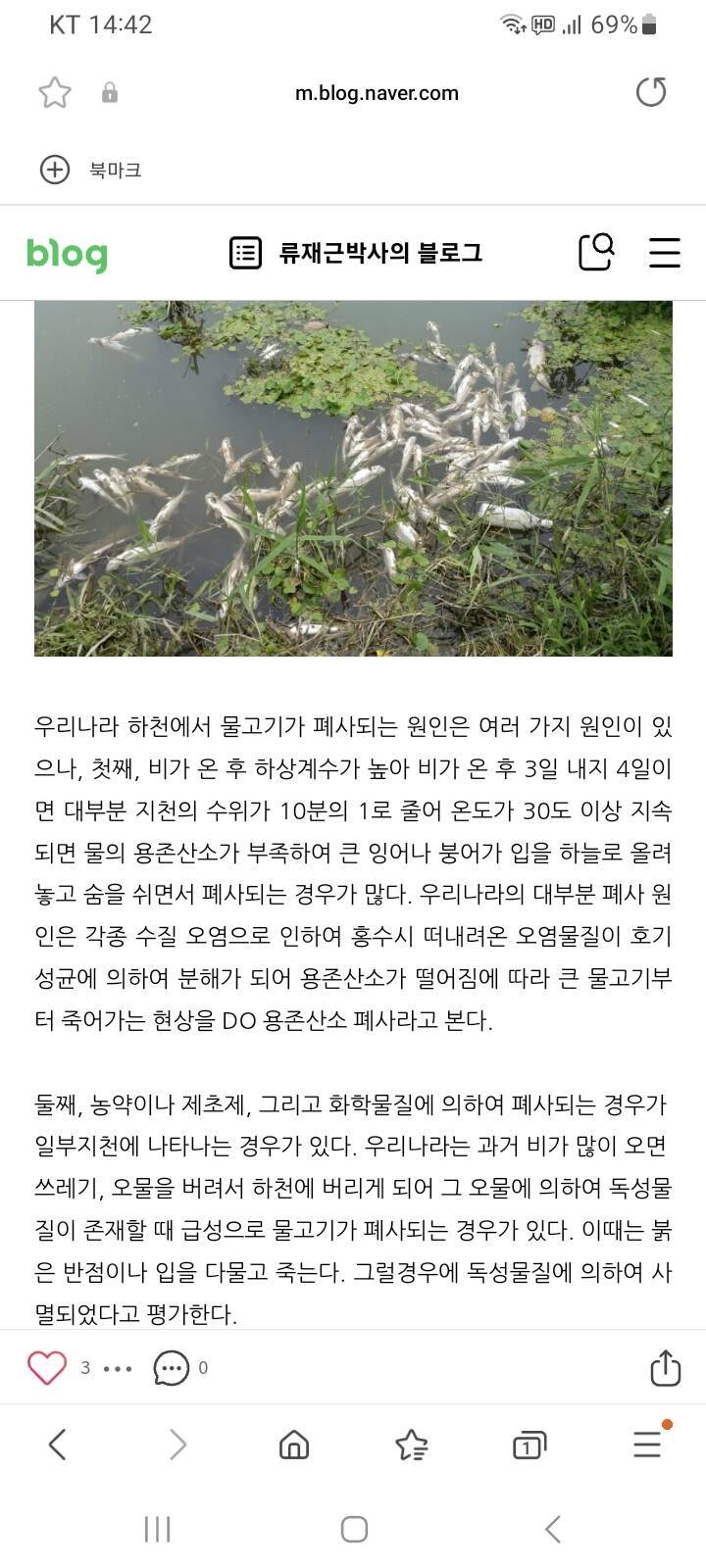706x1568 pixels.
Task: Search within the blog
Action: pyautogui.click(x=596, y=252)
